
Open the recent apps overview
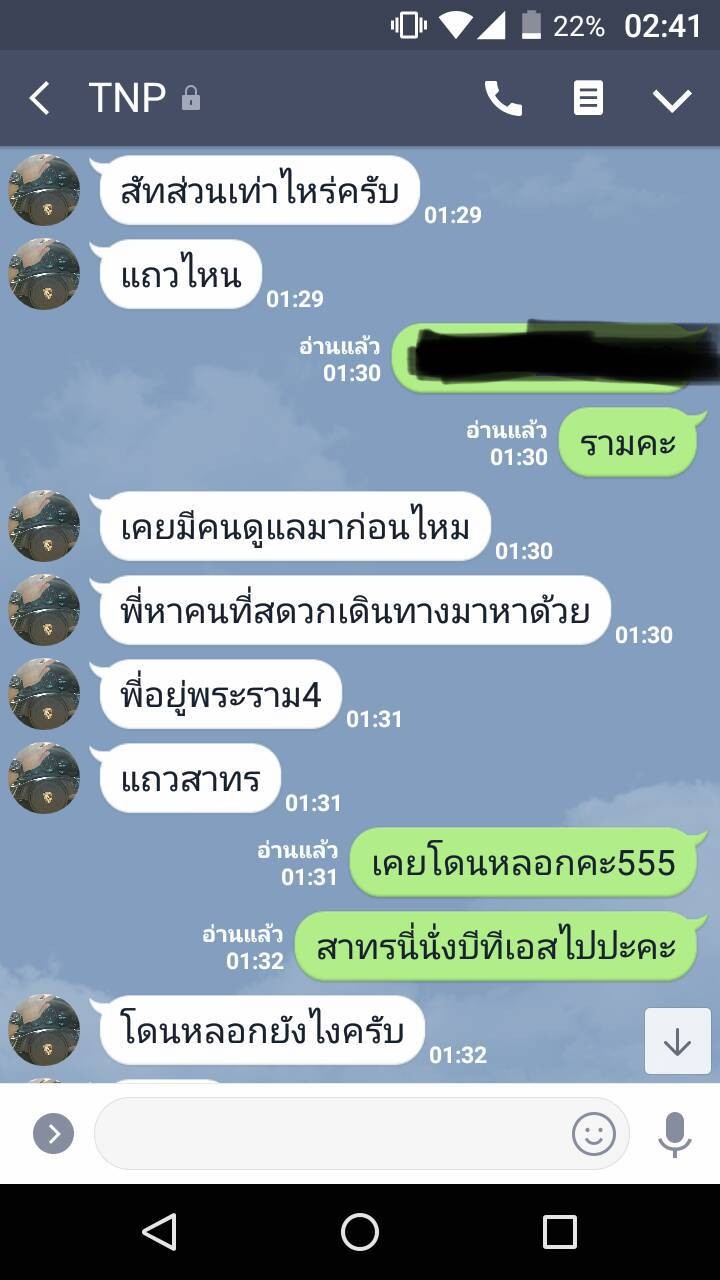(x=560, y=1232)
